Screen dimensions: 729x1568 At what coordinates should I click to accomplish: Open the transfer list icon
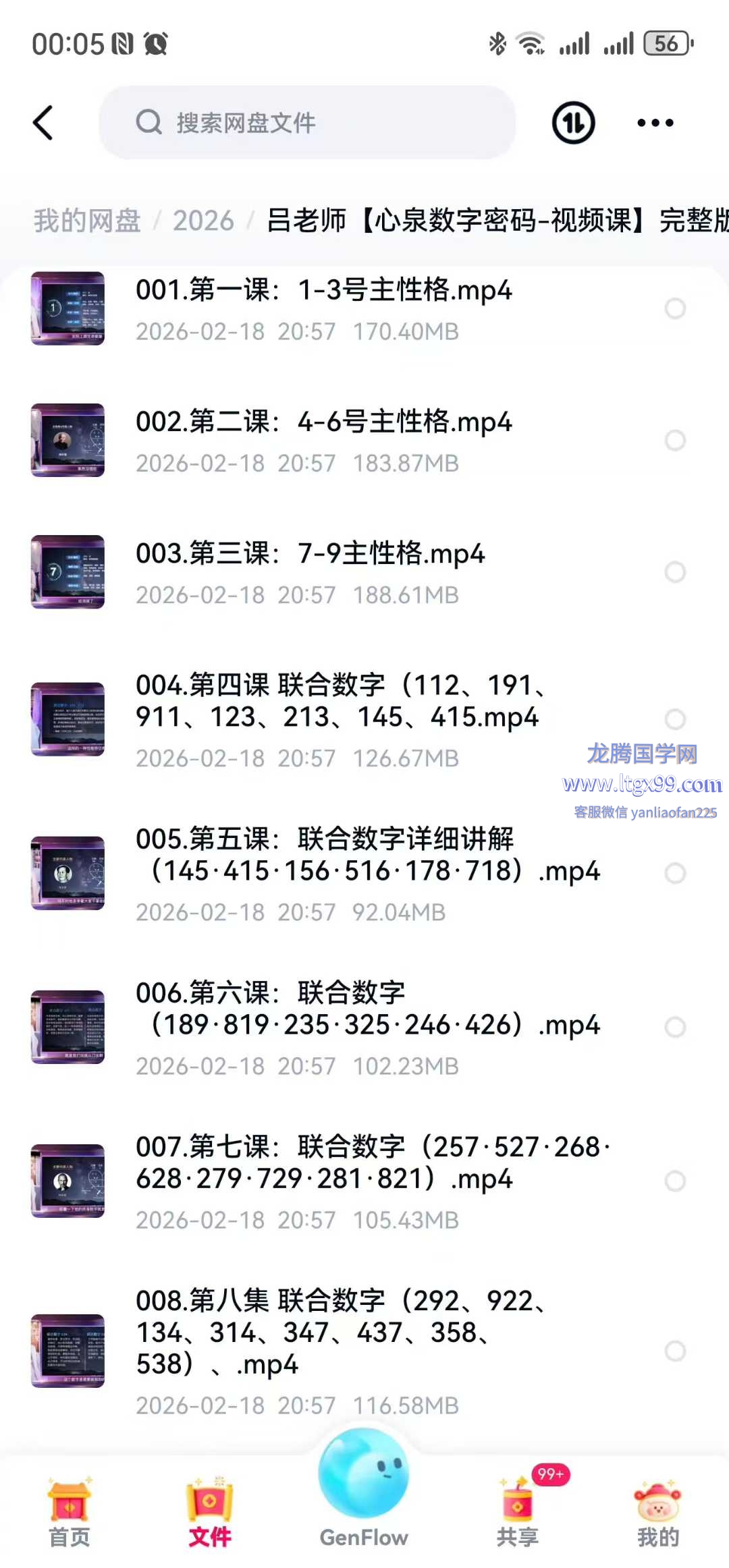click(x=573, y=123)
